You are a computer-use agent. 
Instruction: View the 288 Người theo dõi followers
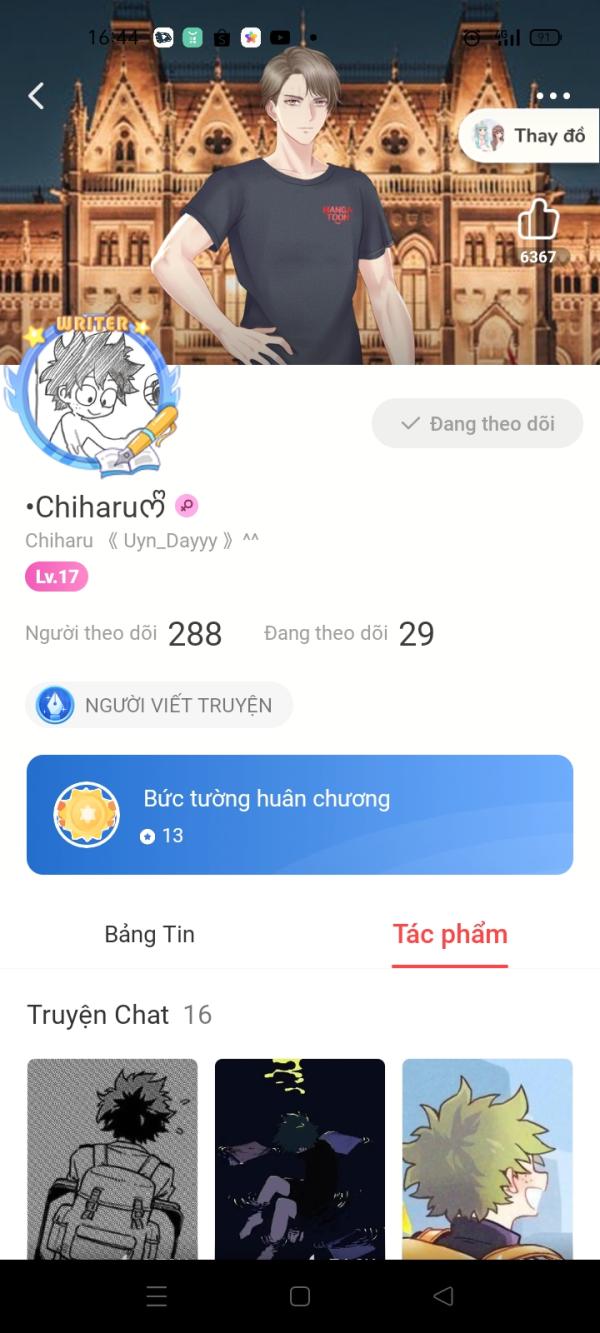pos(124,633)
